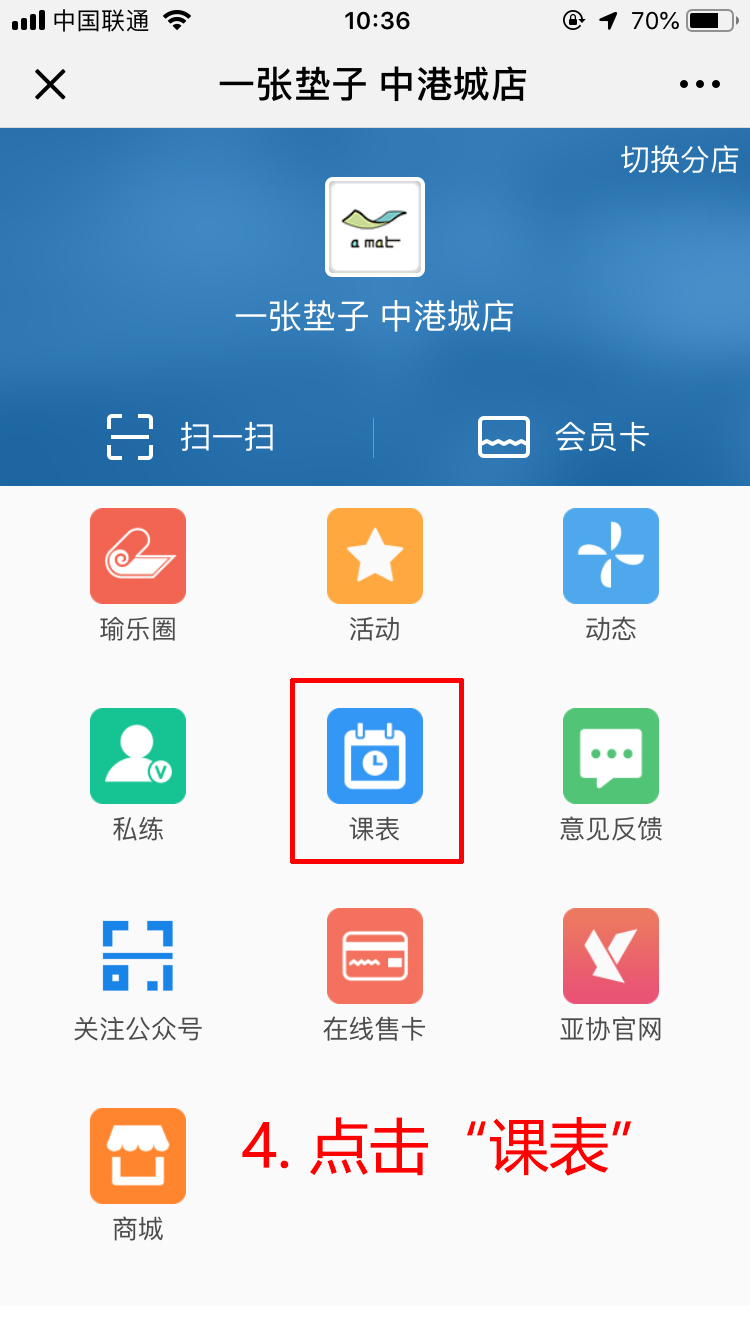This screenshot has width=750, height=1334.
Task: Open 商城 shop
Action: click(x=138, y=1175)
